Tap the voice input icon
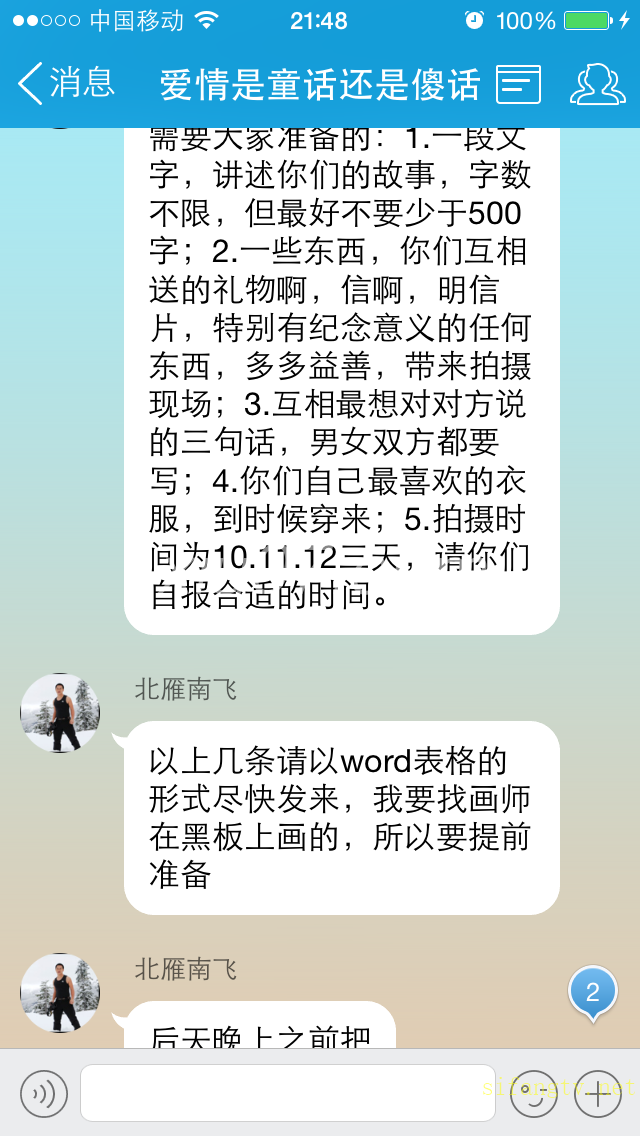The image size is (640, 1136). (x=44, y=1093)
